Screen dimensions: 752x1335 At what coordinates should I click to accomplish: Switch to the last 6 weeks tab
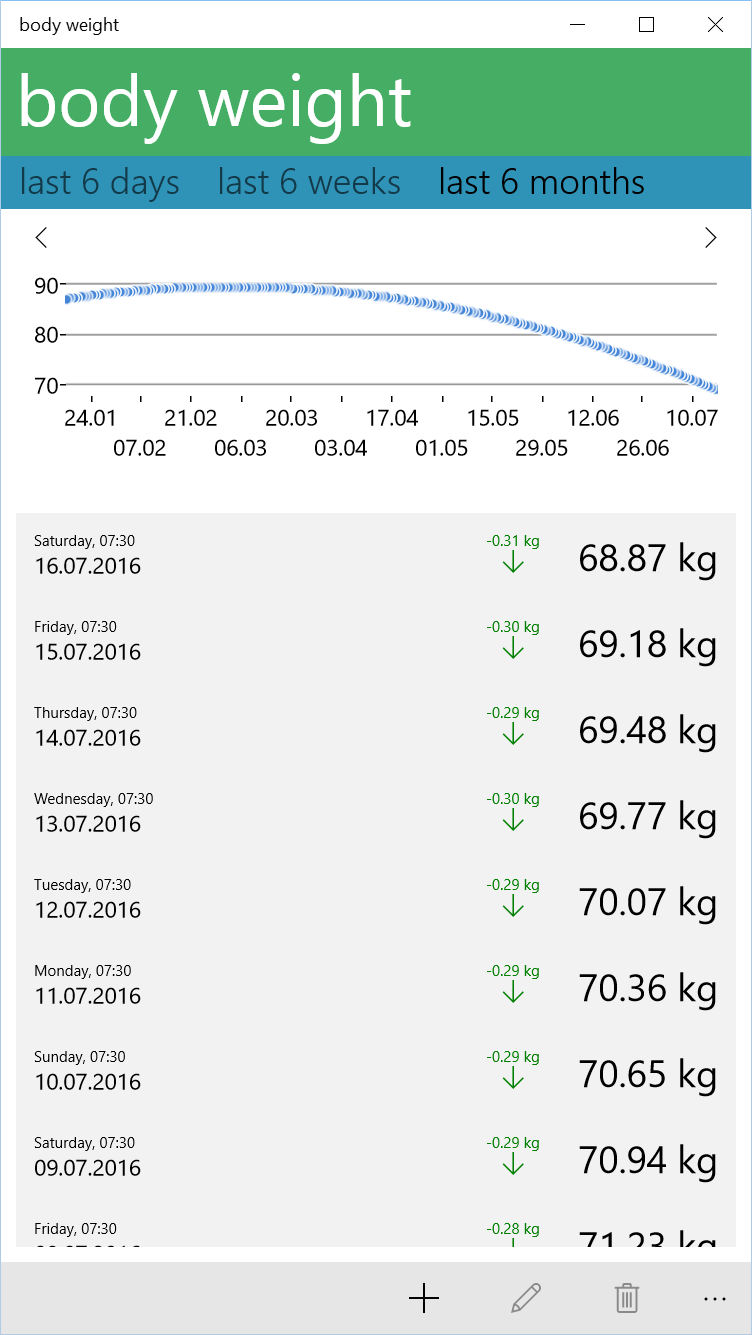(x=309, y=183)
